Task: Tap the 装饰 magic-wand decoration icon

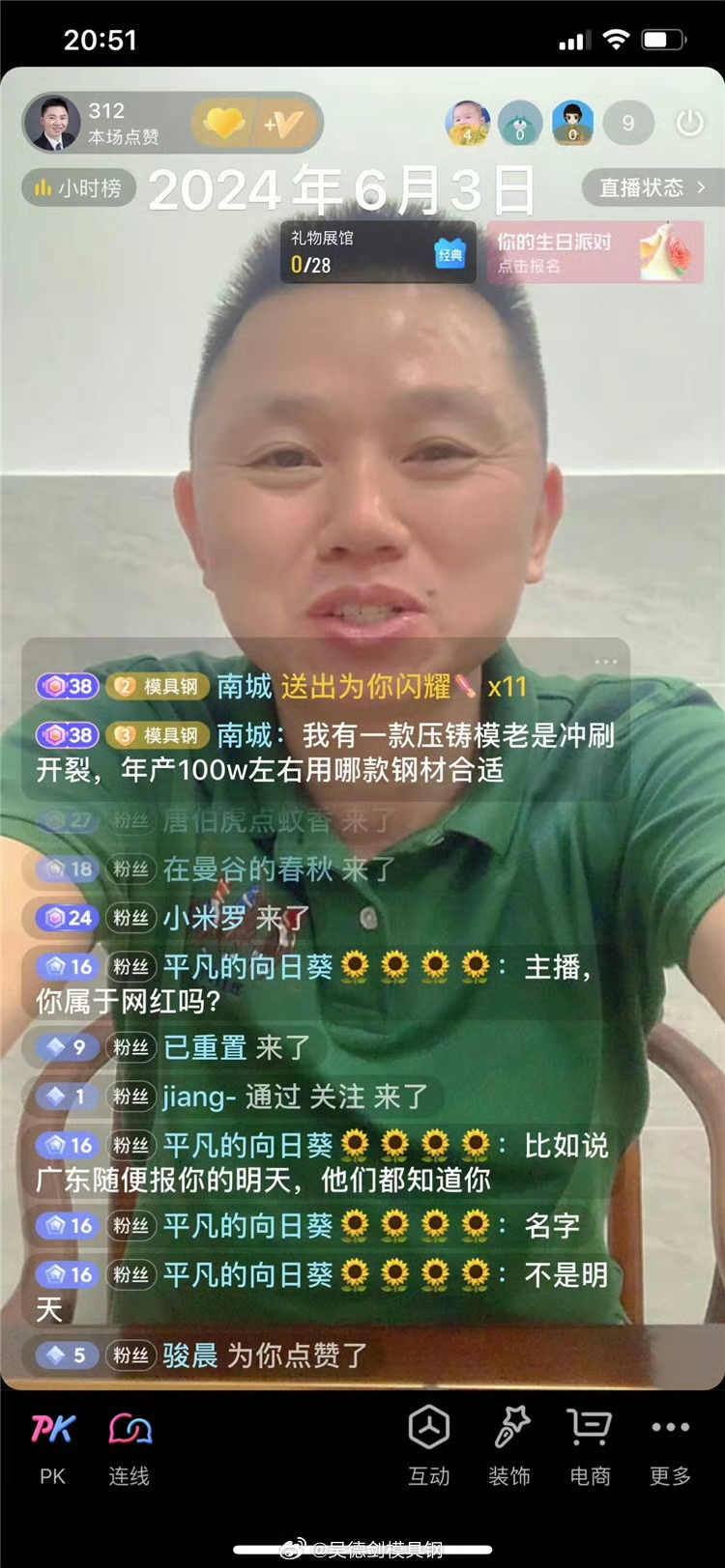Action: pos(509,1427)
